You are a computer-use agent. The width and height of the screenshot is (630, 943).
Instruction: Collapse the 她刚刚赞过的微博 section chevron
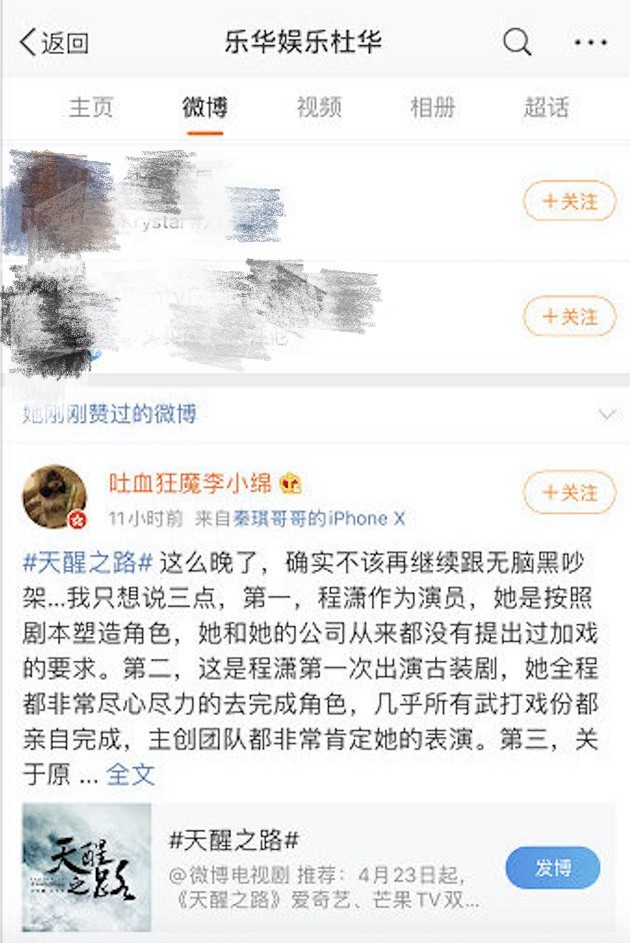point(607,414)
